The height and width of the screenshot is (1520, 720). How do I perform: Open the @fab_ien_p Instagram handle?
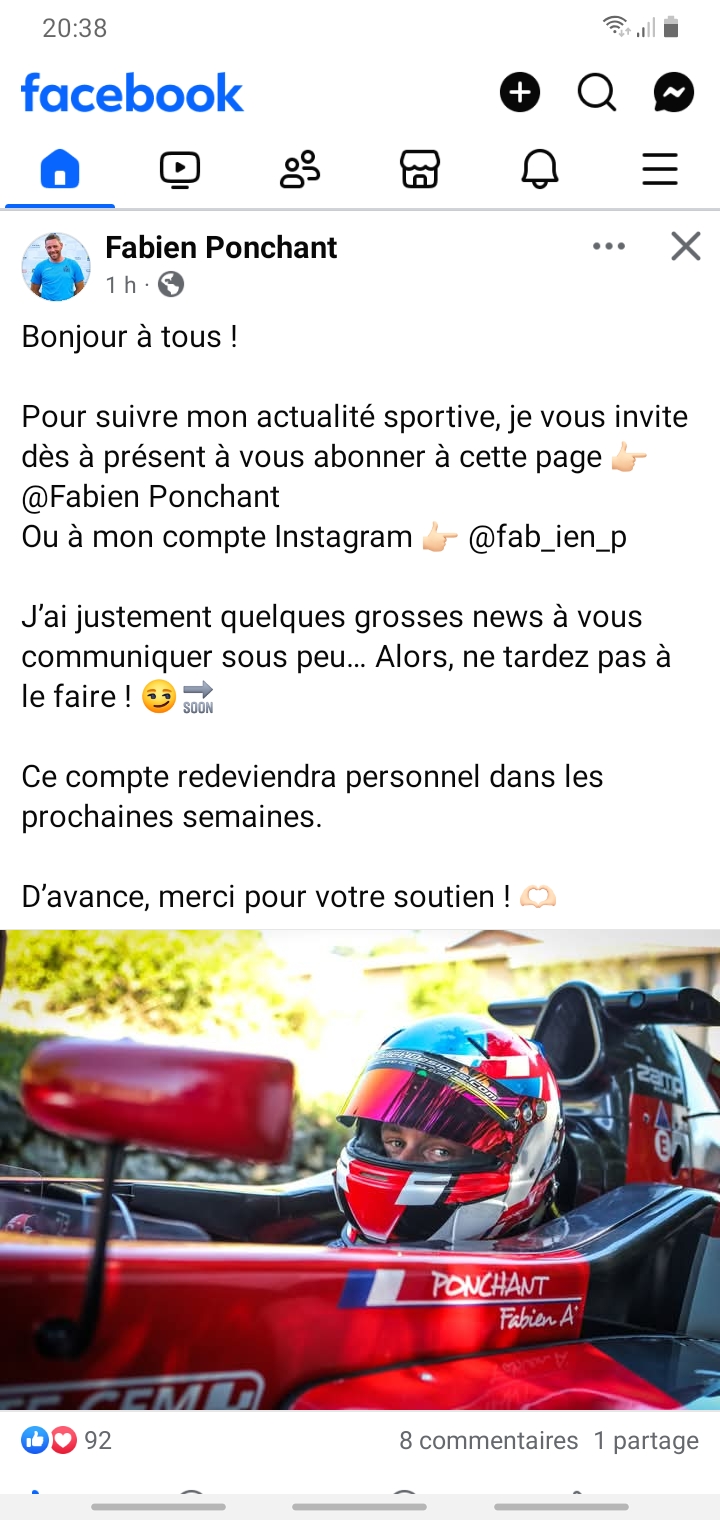[x=547, y=536]
